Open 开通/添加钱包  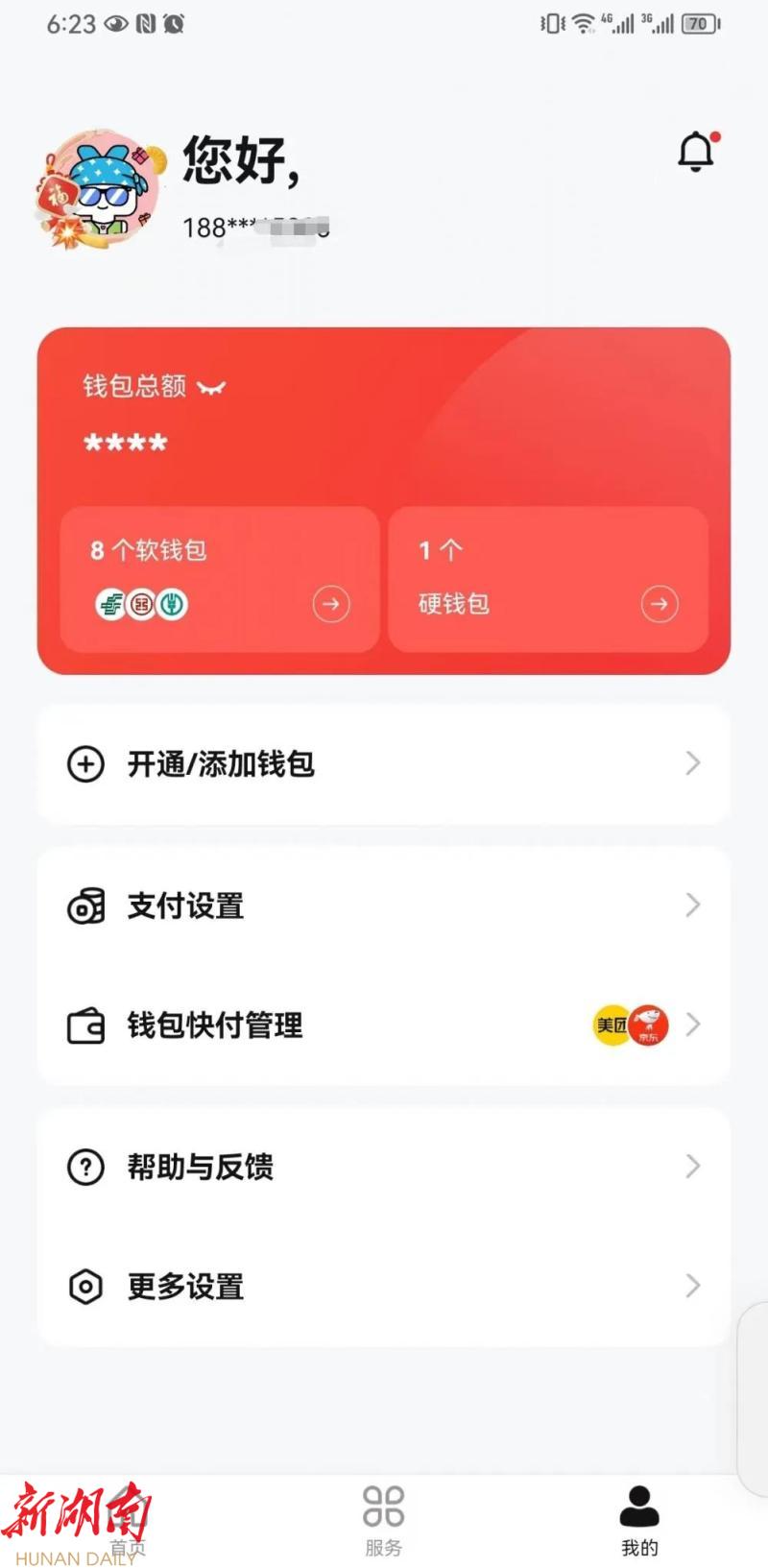384,764
